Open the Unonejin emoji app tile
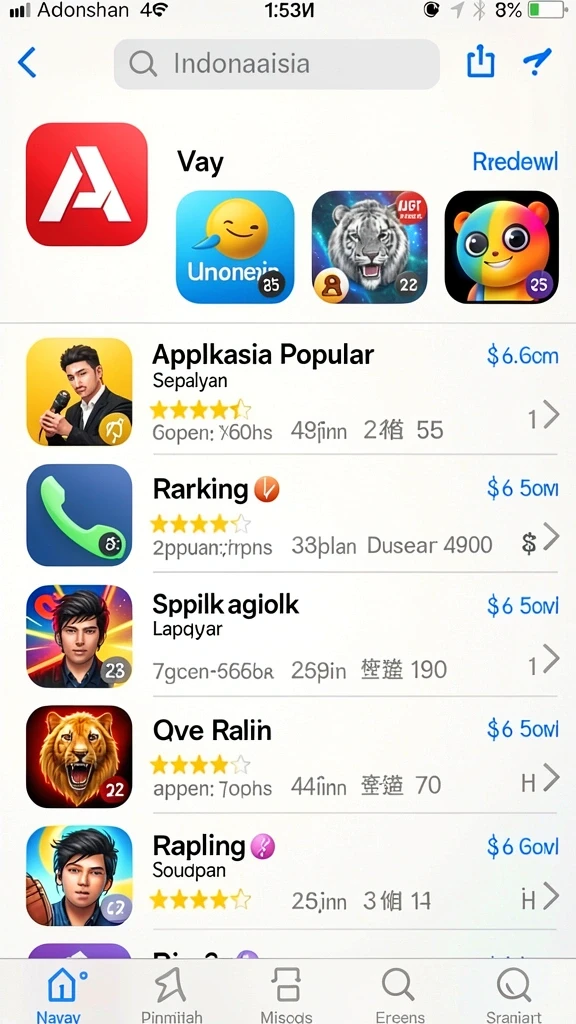 click(x=235, y=247)
